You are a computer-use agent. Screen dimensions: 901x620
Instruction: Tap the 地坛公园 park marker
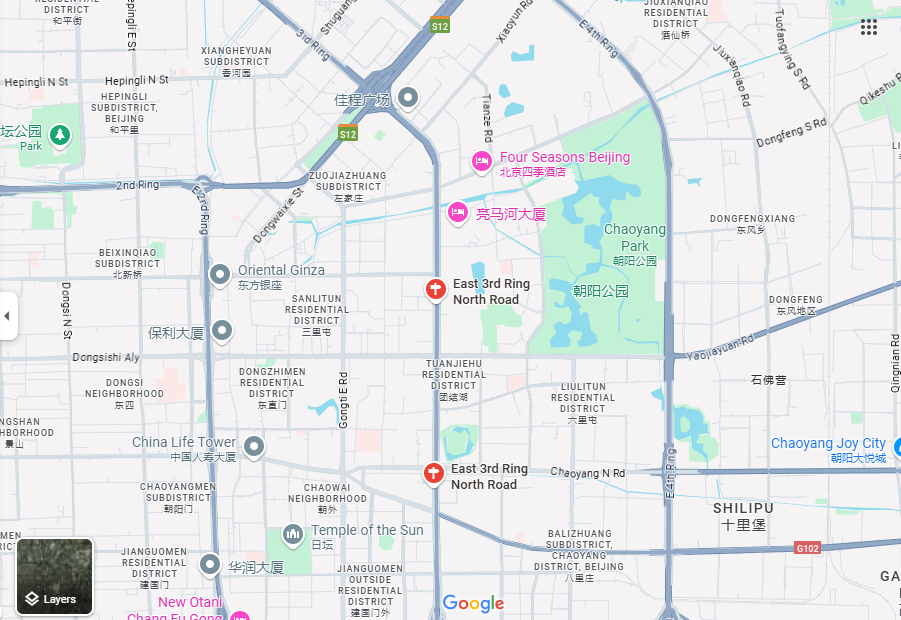coord(61,134)
